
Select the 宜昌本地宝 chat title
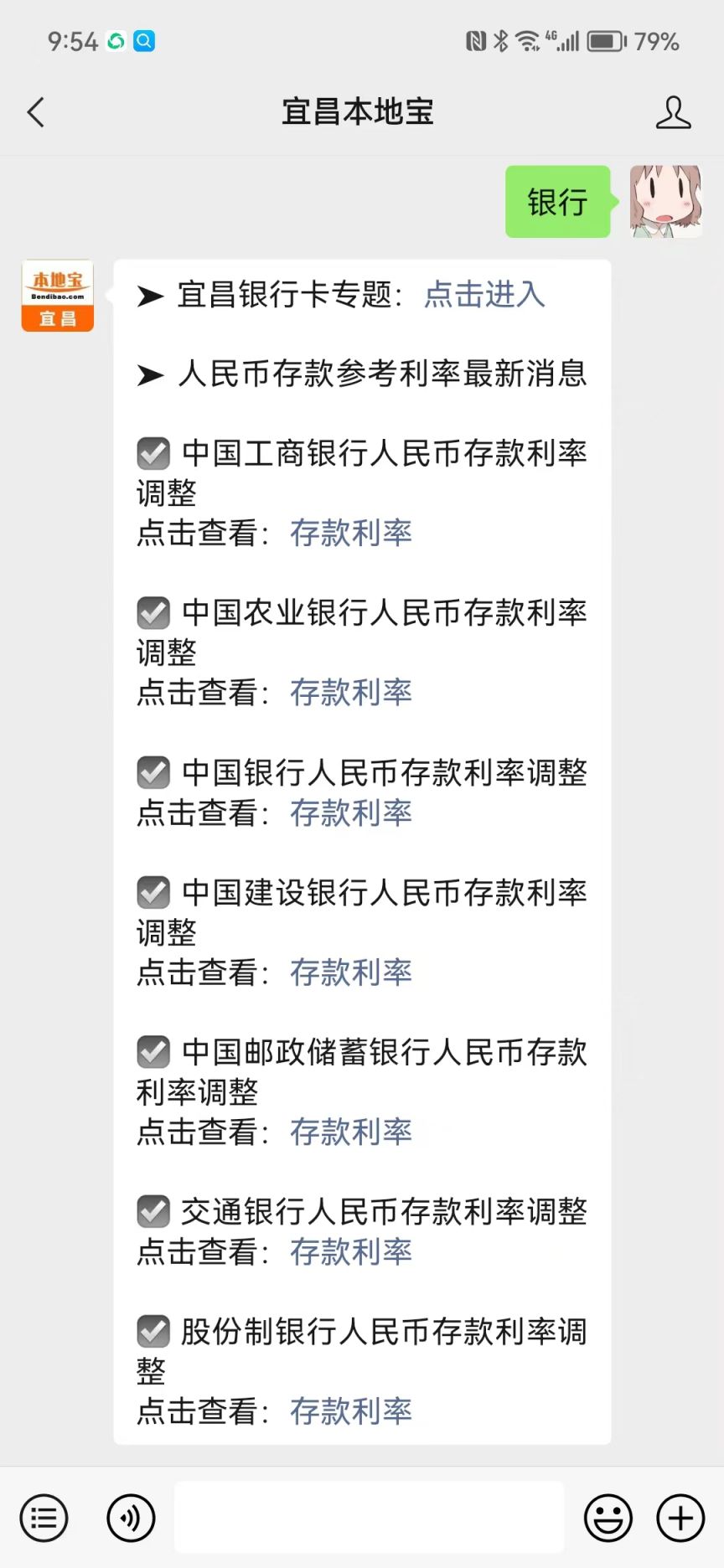pos(358,111)
